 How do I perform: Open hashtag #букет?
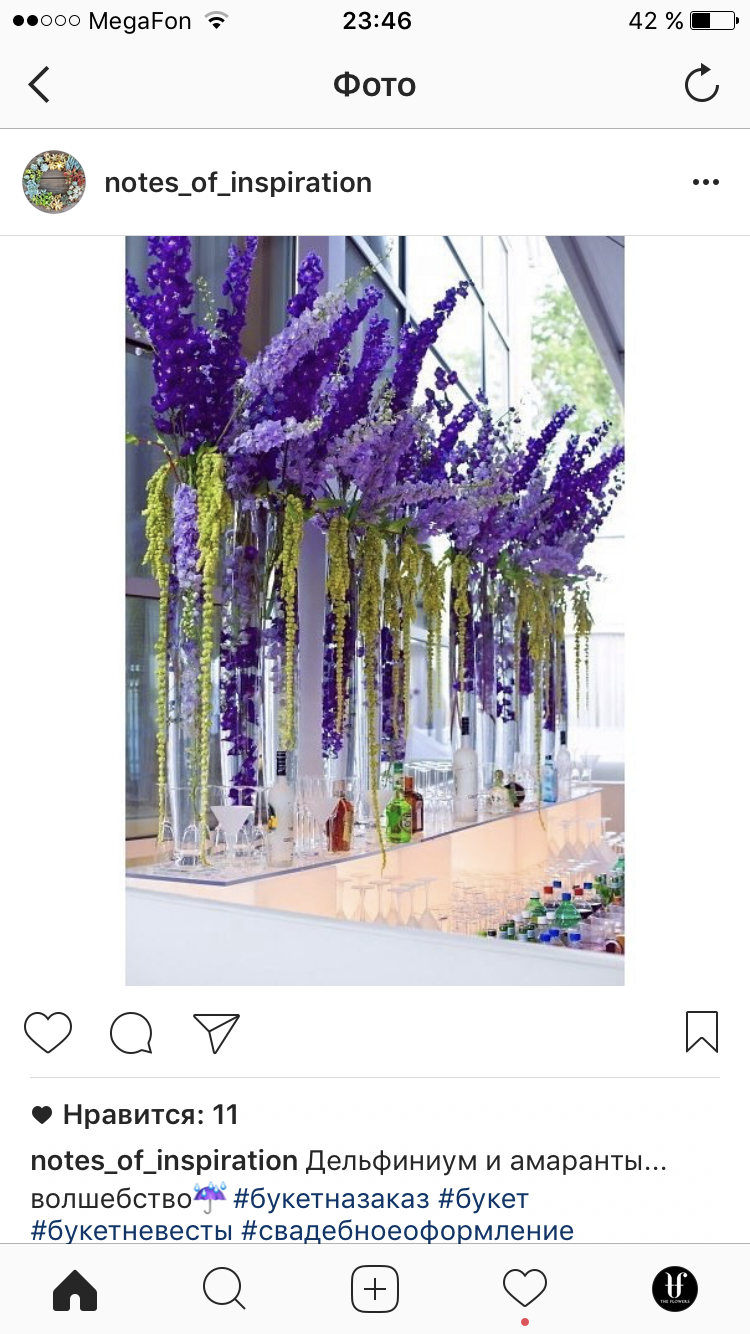pos(484,1197)
